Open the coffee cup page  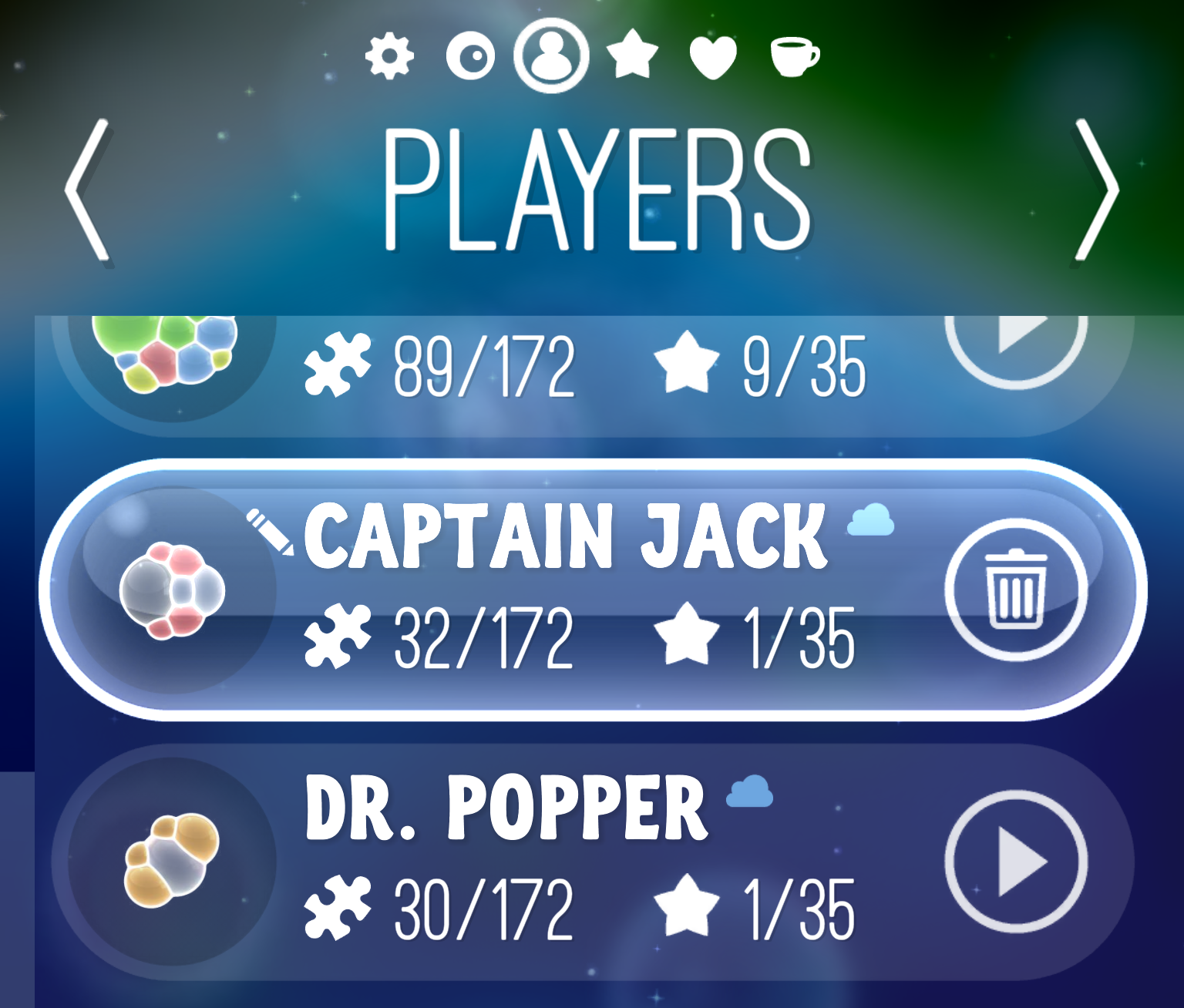point(794,56)
